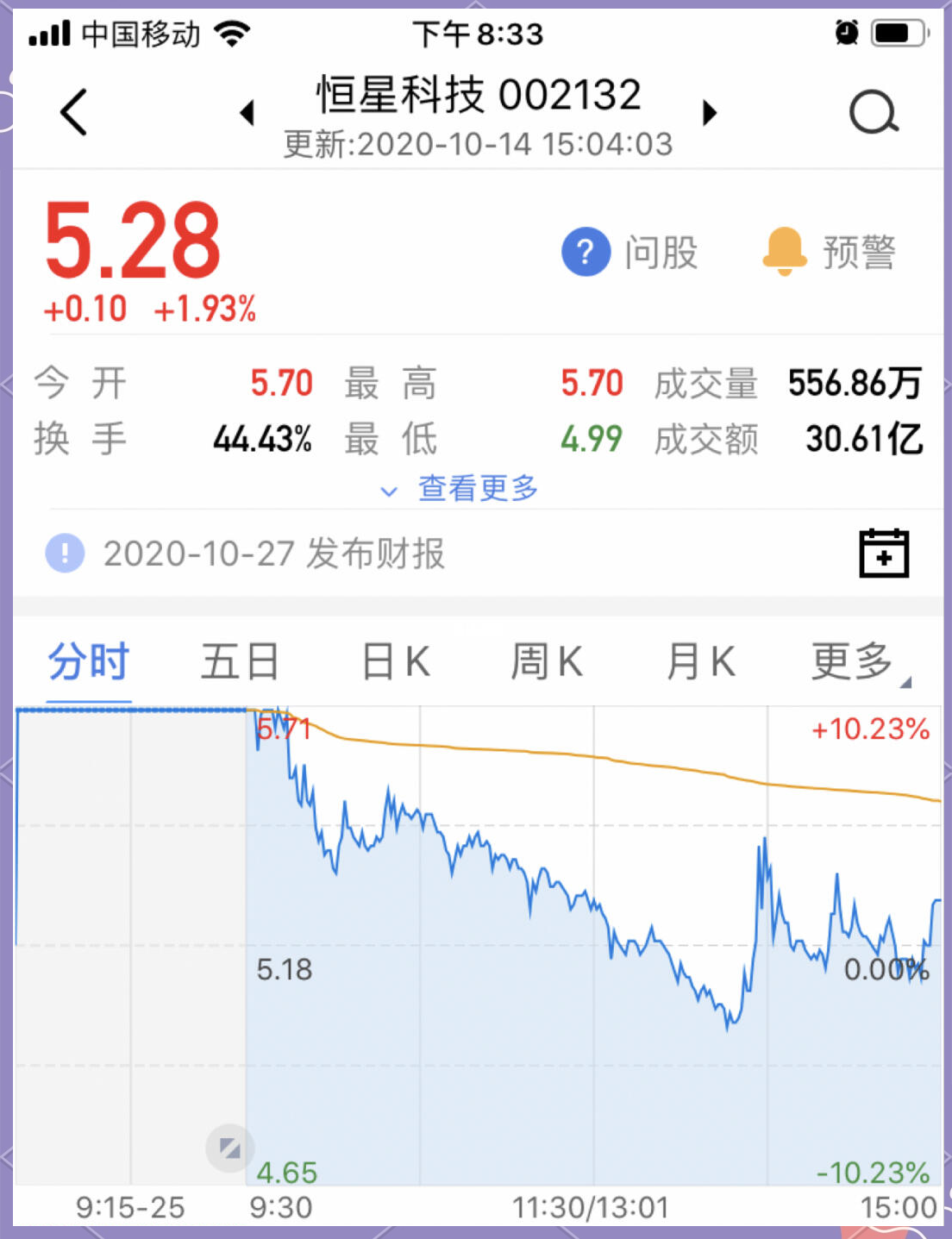Switch to the 日K chart tab
Screen dimensions: 952x1239
(x=396, y=662)
